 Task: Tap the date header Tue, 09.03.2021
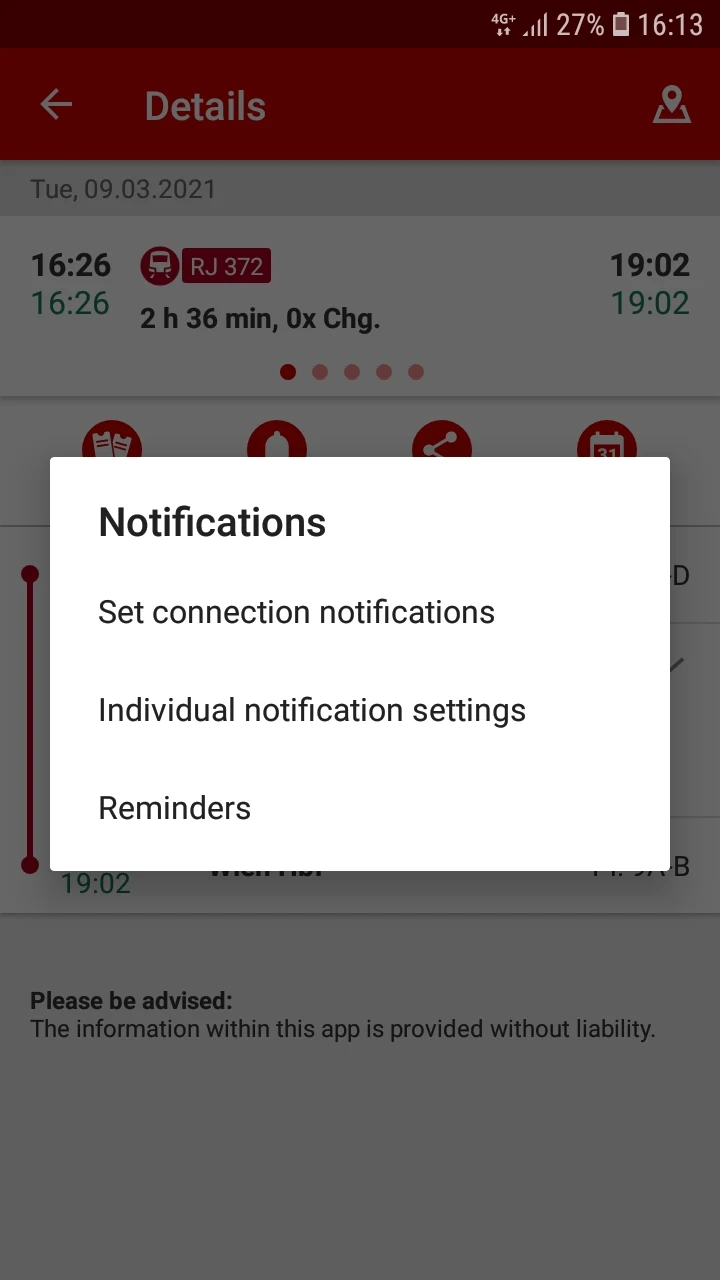(x=123, y=189)
